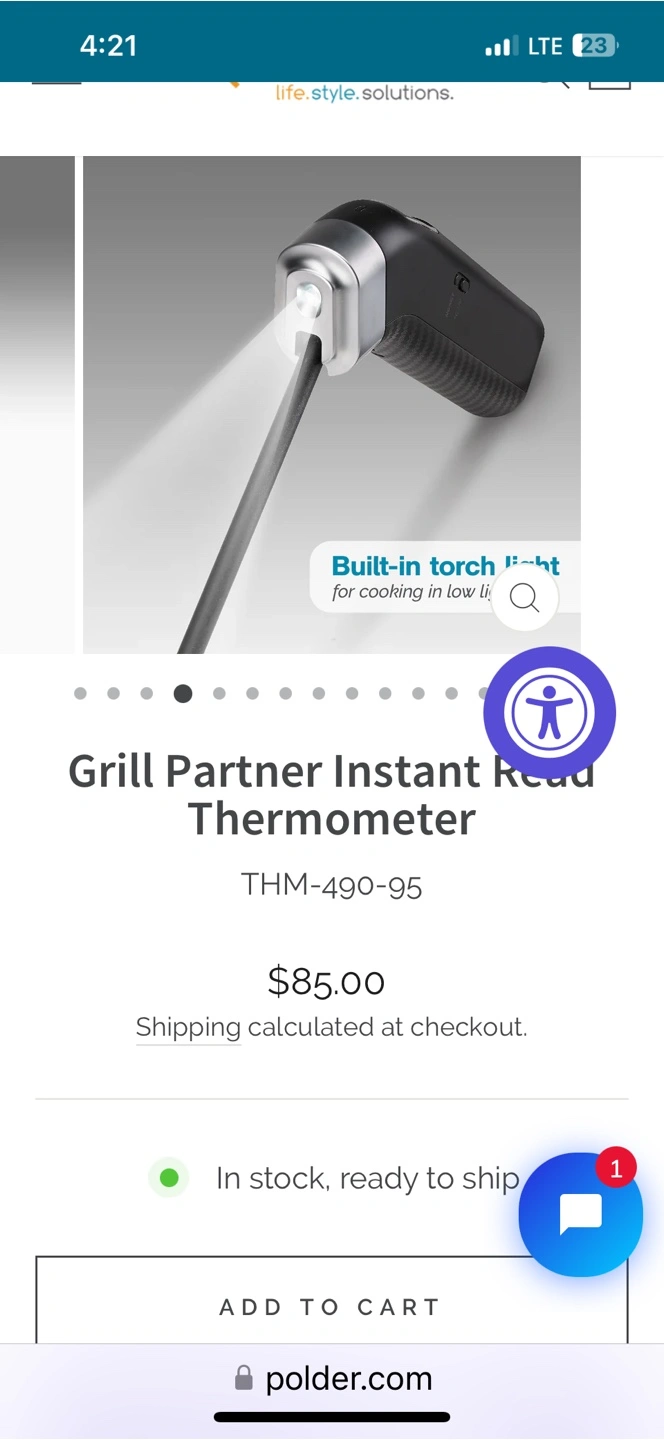Screen dimensions: 664x1440
Task: Open the accessibility options widget
Action: 549,712
